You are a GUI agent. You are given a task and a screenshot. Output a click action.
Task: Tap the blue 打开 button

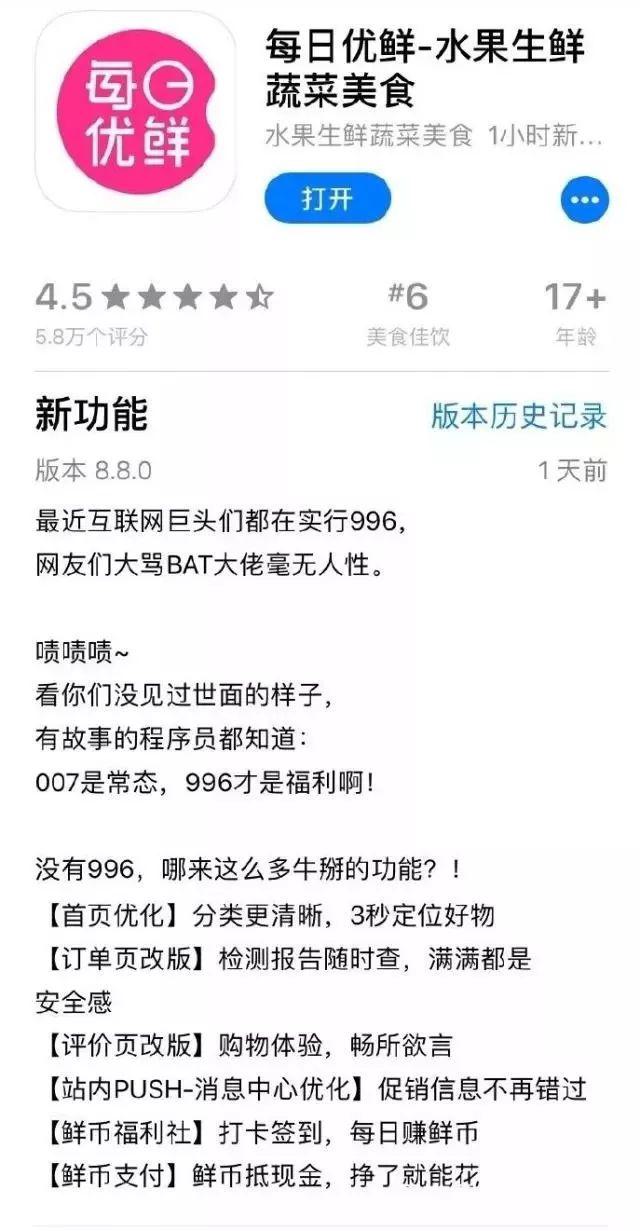coord(327,198)
